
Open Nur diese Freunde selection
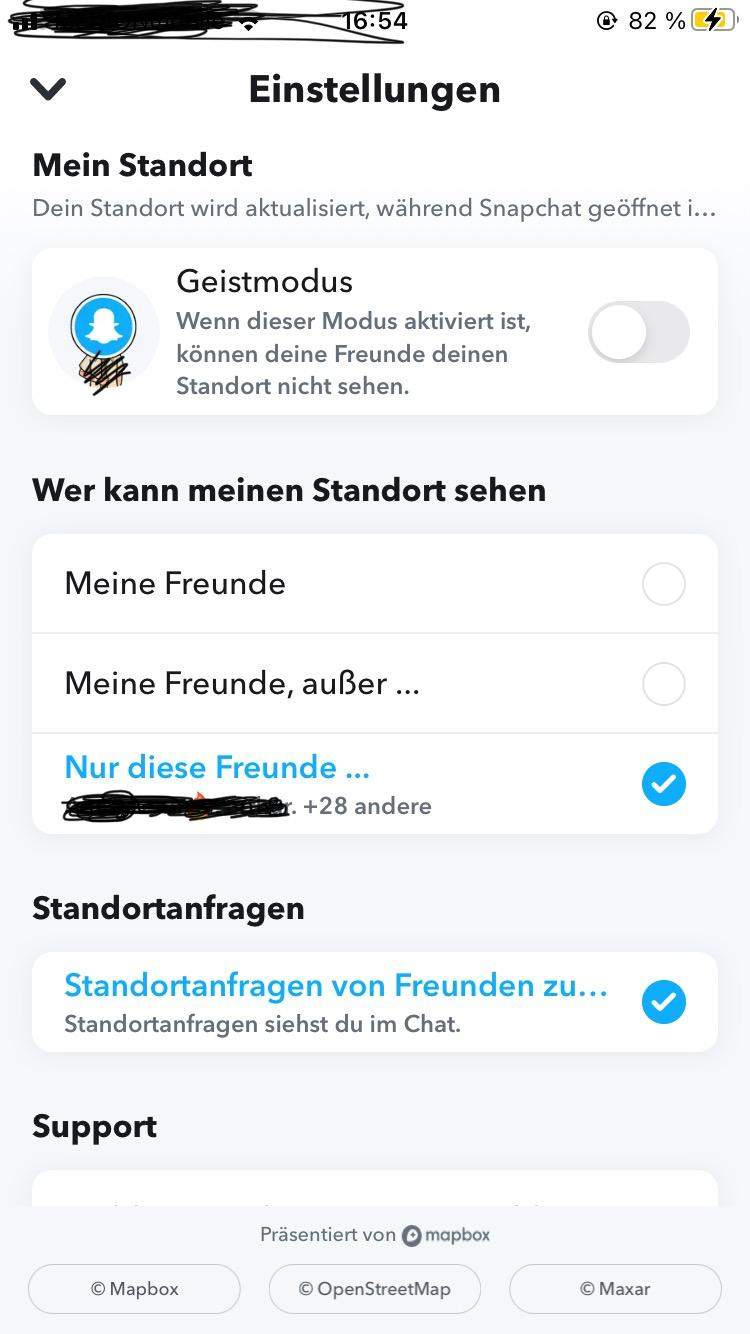coord(216,767)
